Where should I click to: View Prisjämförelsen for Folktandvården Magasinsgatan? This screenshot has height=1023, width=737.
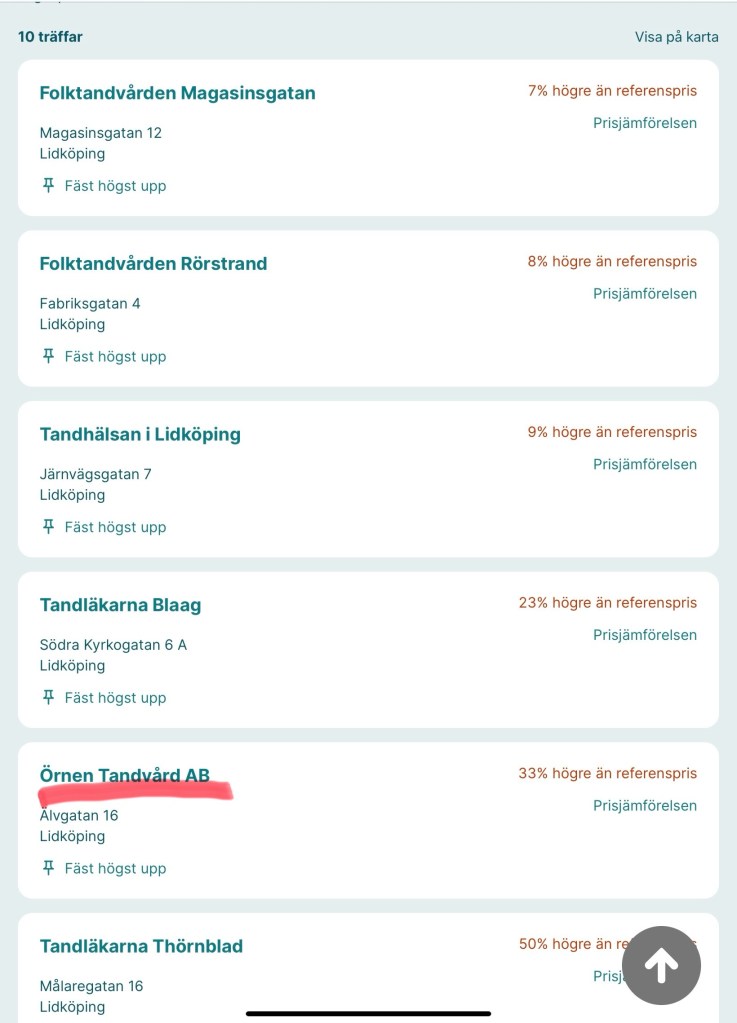[x=644, y=123]
